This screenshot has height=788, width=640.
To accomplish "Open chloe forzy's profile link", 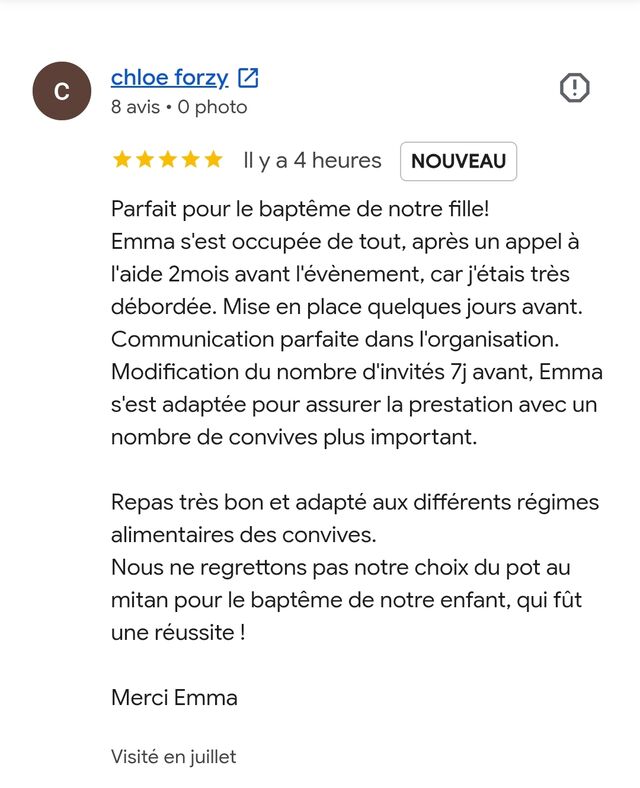I will click(x=170, y=78).
